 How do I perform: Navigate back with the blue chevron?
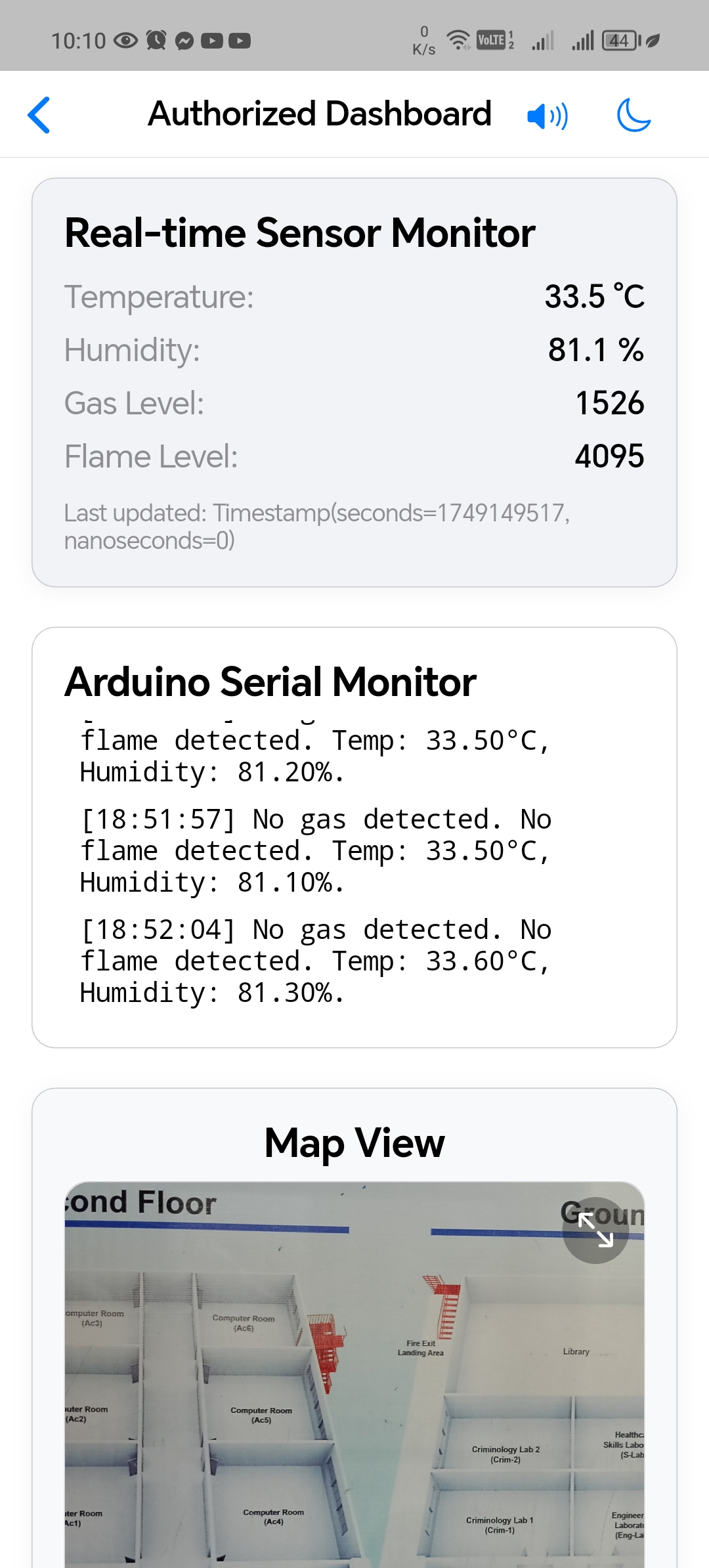39,115
